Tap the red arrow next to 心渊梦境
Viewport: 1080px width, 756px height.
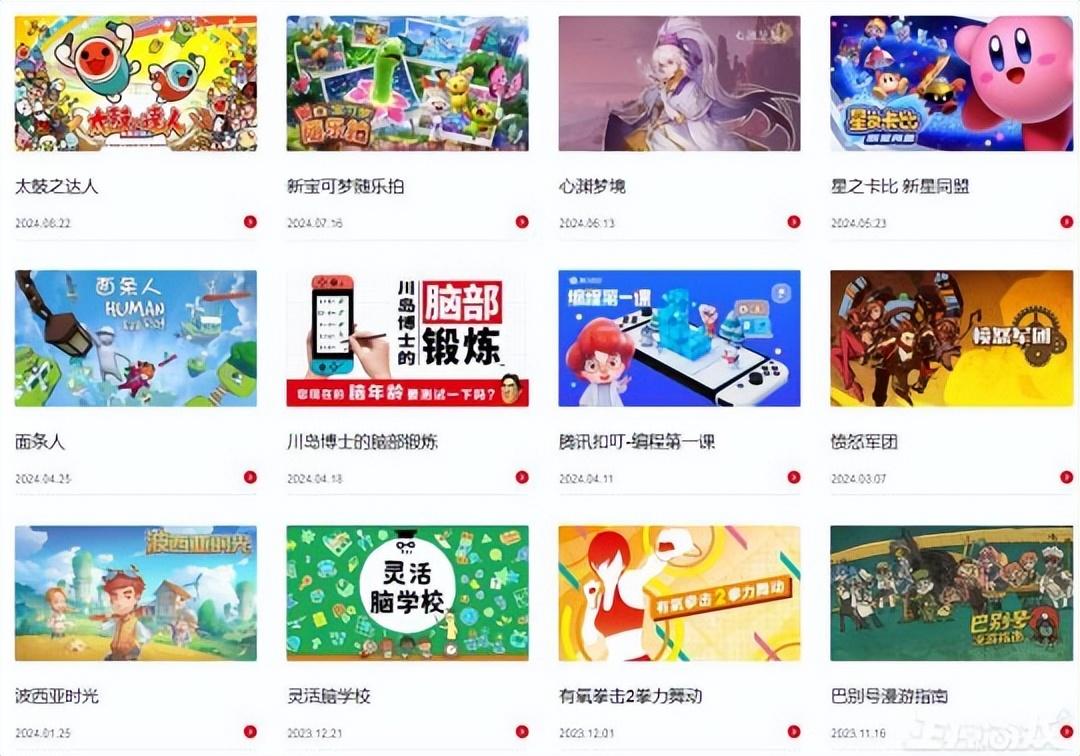pos(794,222)
